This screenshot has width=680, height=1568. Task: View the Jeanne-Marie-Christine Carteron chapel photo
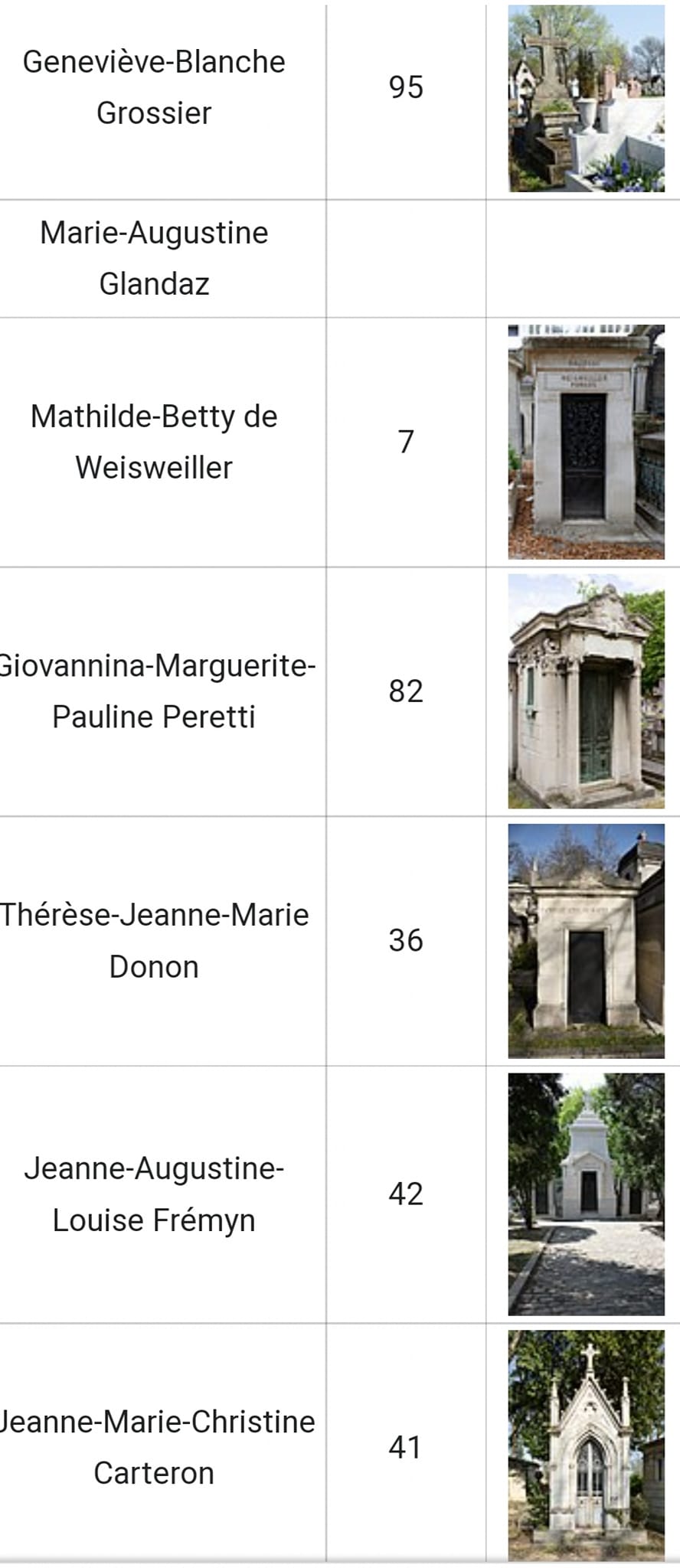586,1446
